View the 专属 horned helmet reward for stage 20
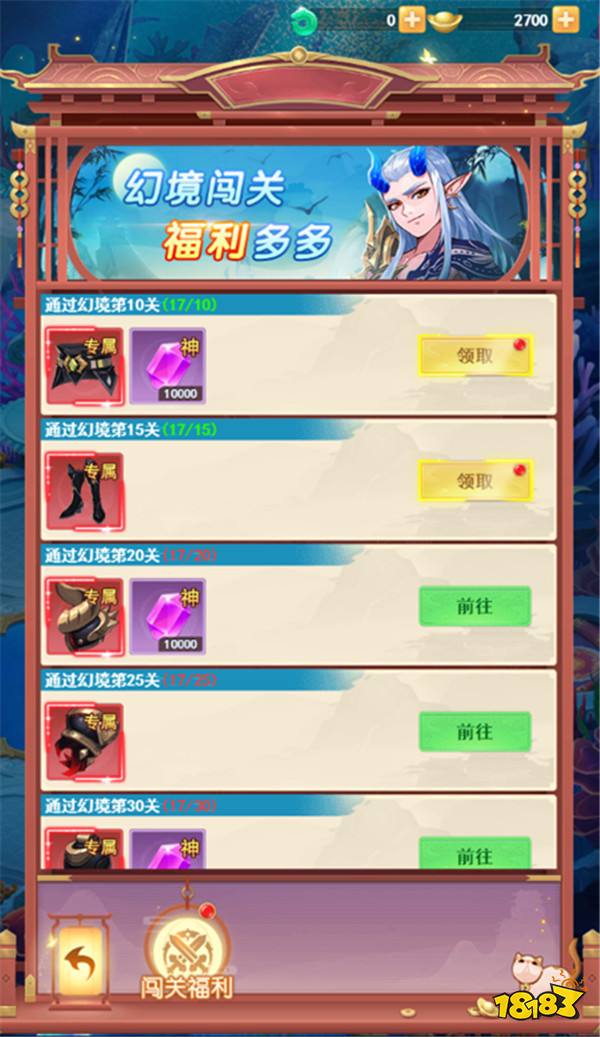600x1037 pixels. pyautogui.click(x=84, y=616)
